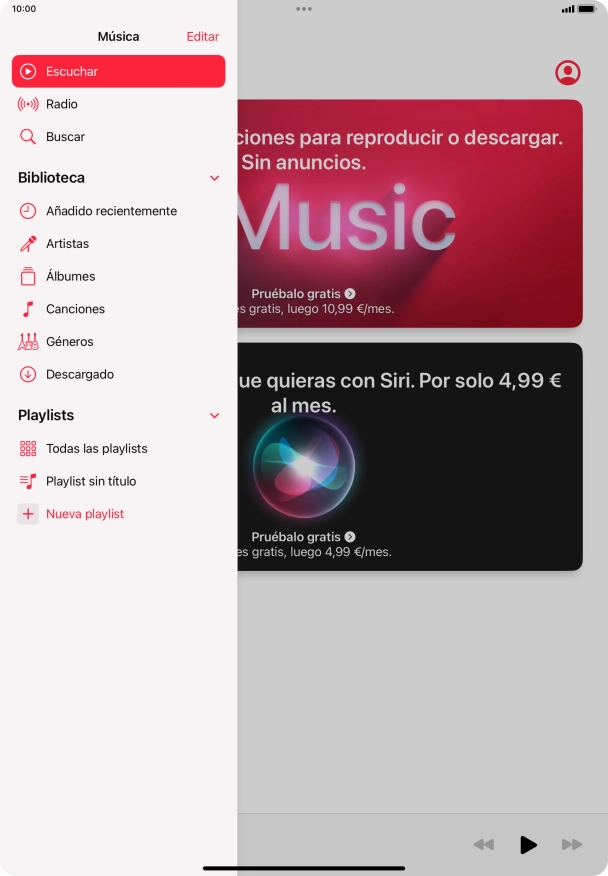Open the Artistas list
Viewport: 608px width, 876px height.
pyautogui.click(x=66, y=244)
